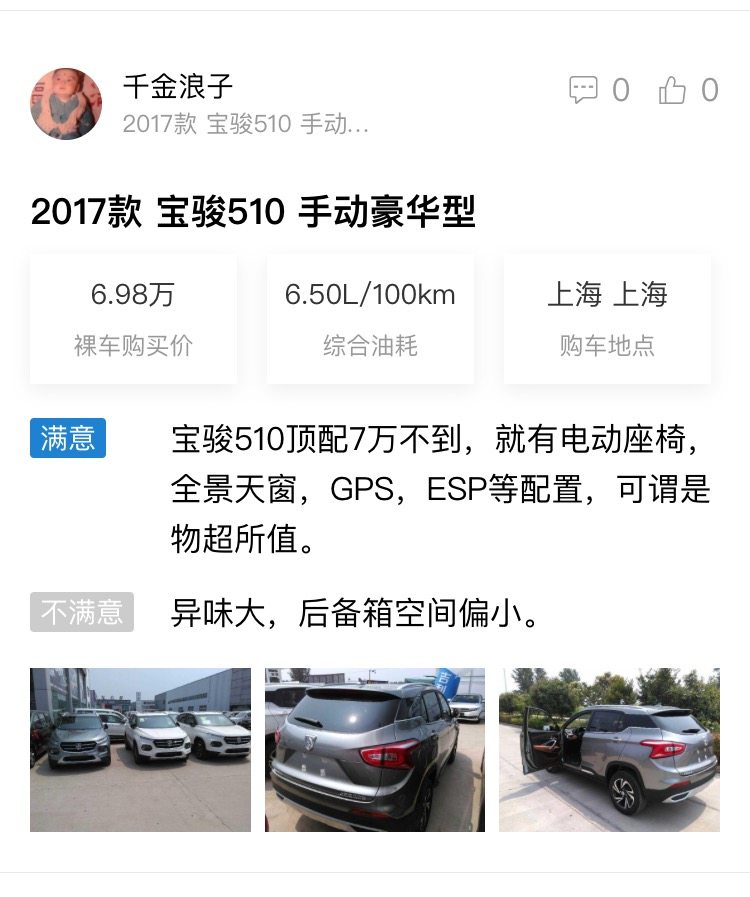Open the 2017款 宝骏510 手动豪华型 review
Screen dimensions: 750x897
click(253, 213)
